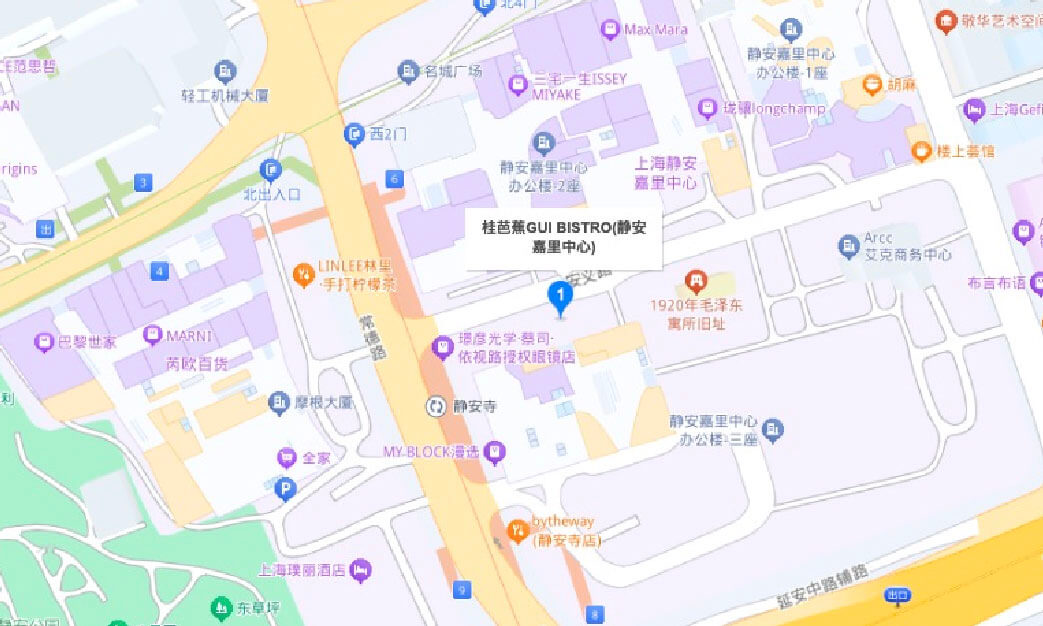Select the 1920年毛泽东寓所旧址 landmark marker
The width and height of the screenshot is (1043, 626).
(x=695, y=281)
